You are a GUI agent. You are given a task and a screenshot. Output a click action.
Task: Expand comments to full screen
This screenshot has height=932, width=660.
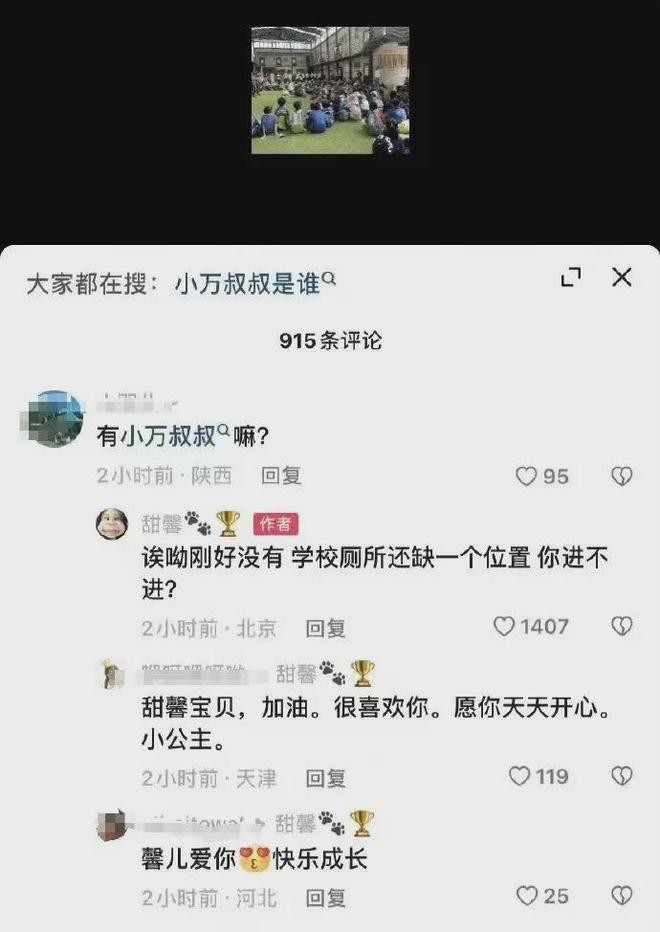click(x=571, y=279)
